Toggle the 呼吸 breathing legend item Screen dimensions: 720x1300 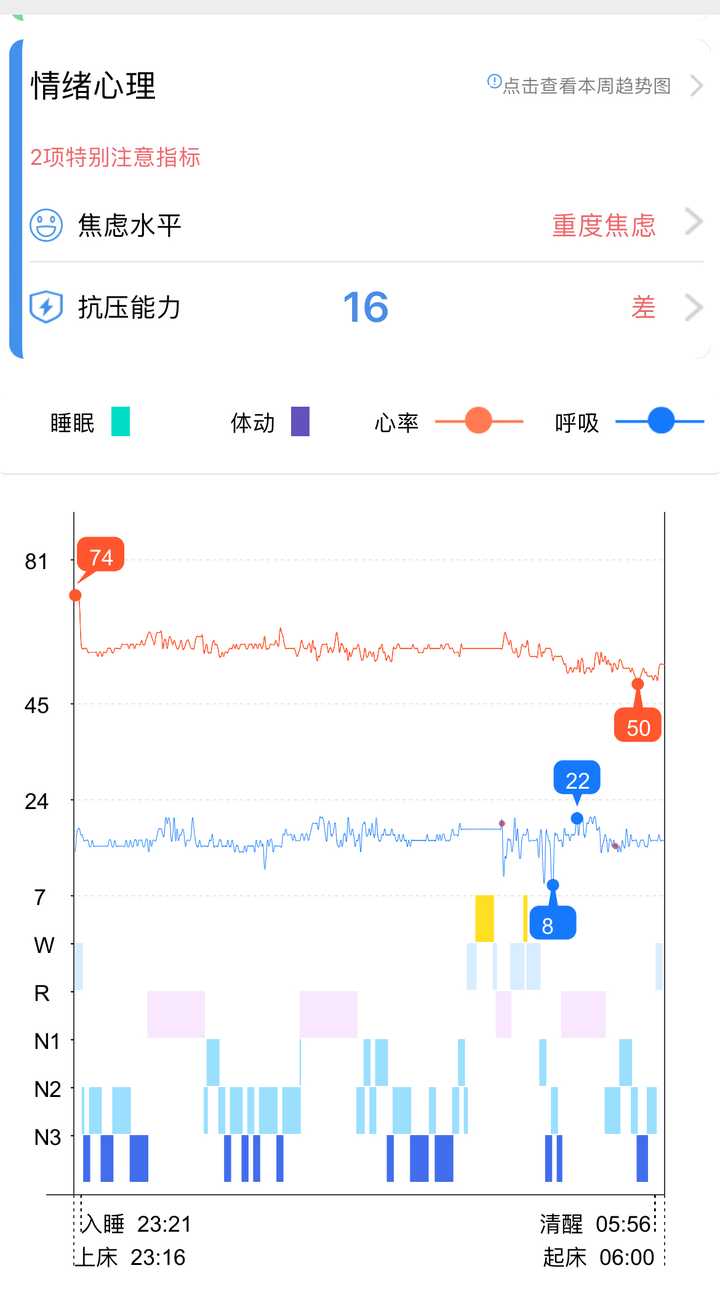[629, 422]
